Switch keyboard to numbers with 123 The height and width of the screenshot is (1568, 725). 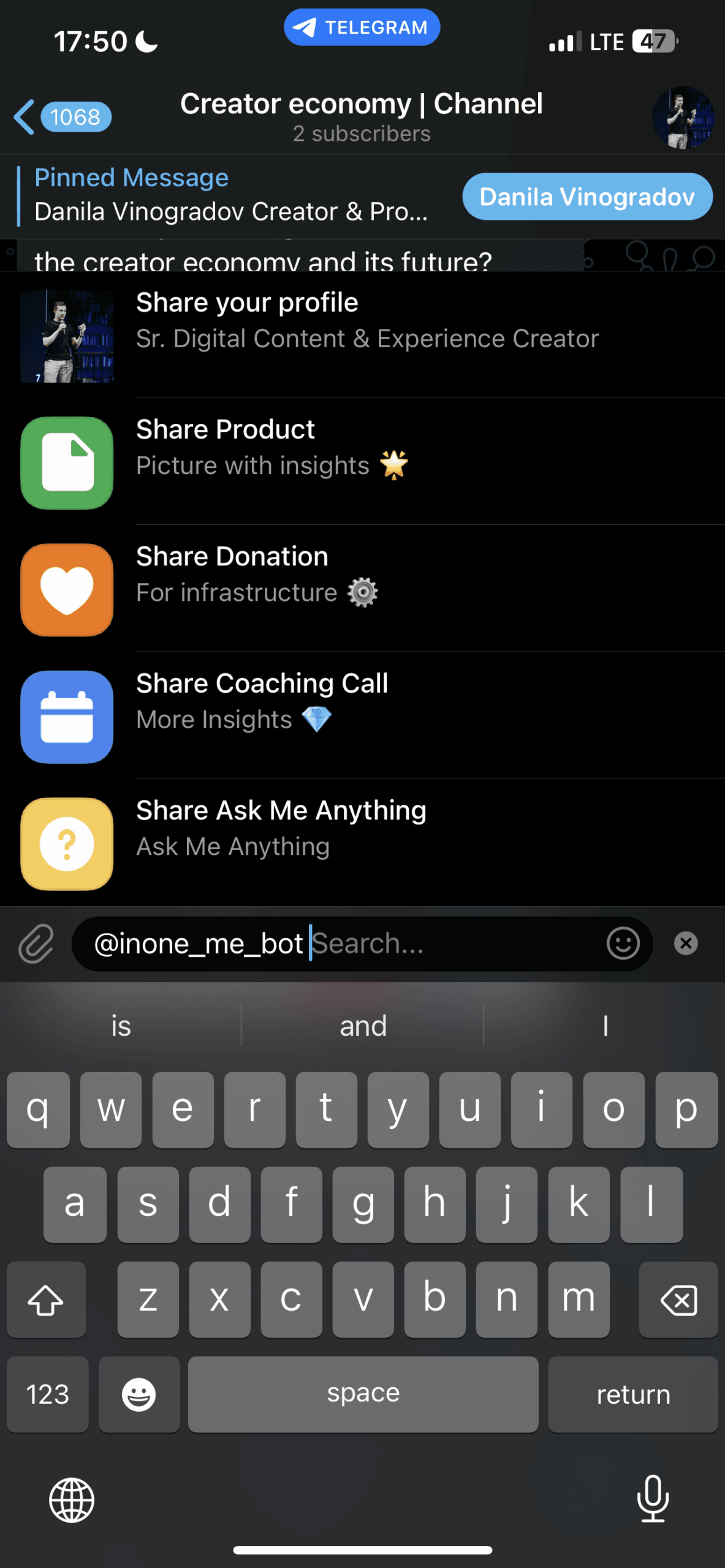coord(48,1394)
